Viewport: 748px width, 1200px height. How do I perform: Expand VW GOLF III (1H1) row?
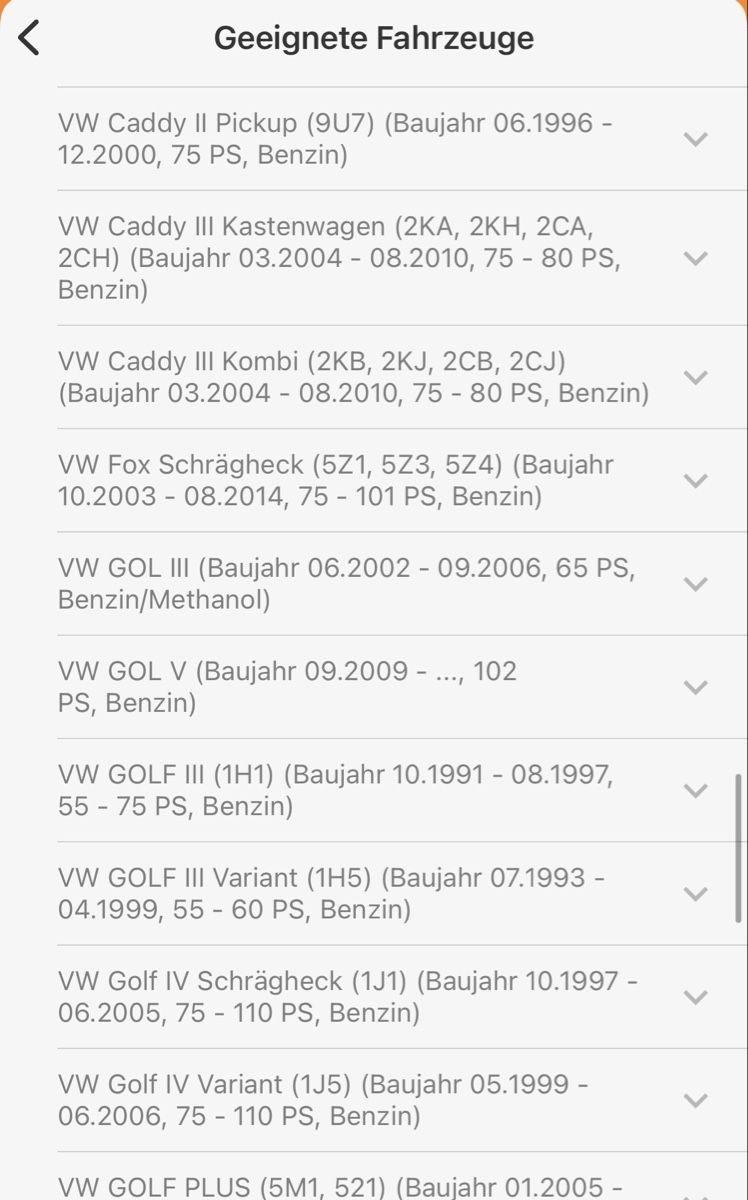(696, 790)
